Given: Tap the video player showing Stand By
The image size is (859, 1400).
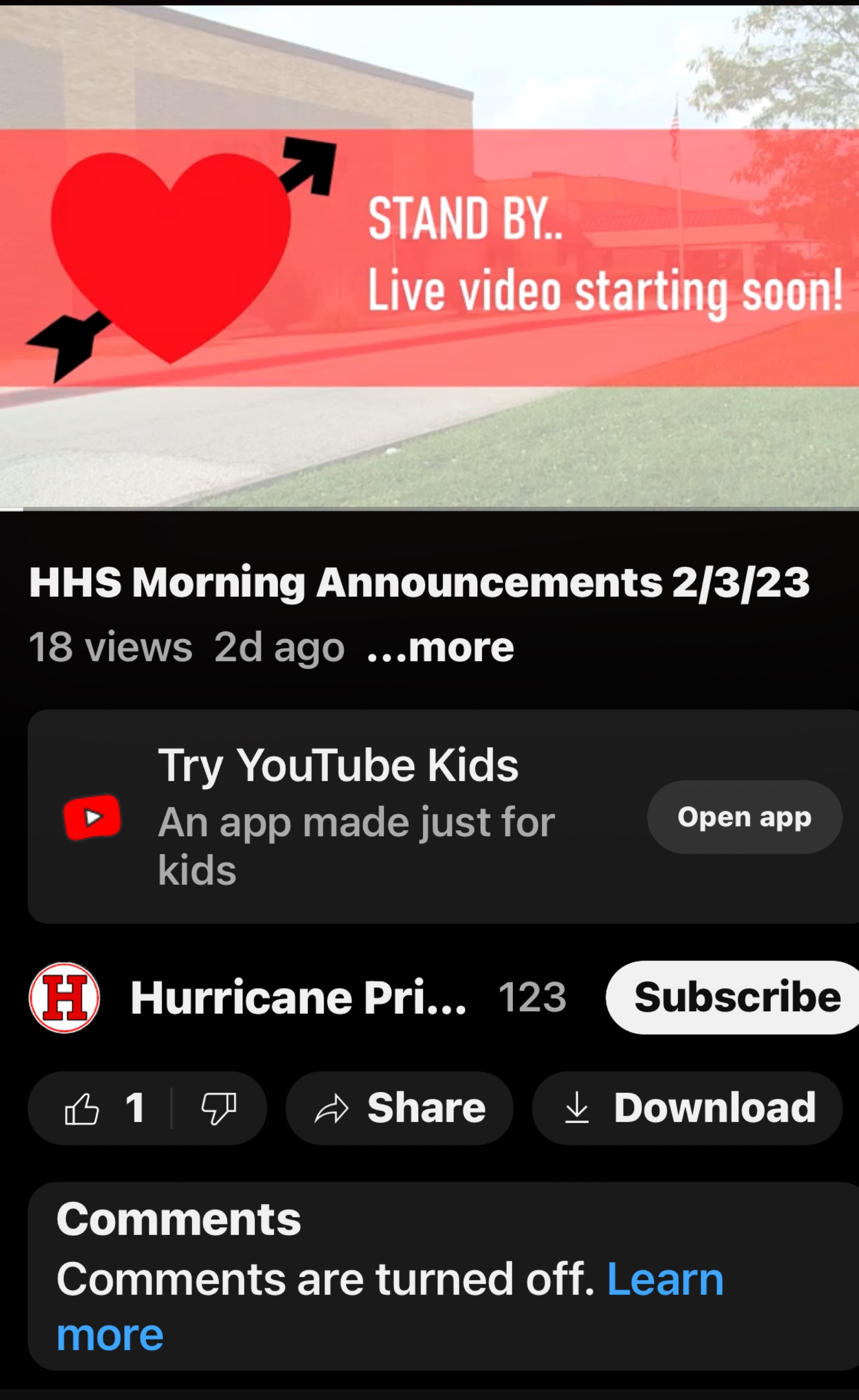Looking at the screenshot, I should 429,256.
